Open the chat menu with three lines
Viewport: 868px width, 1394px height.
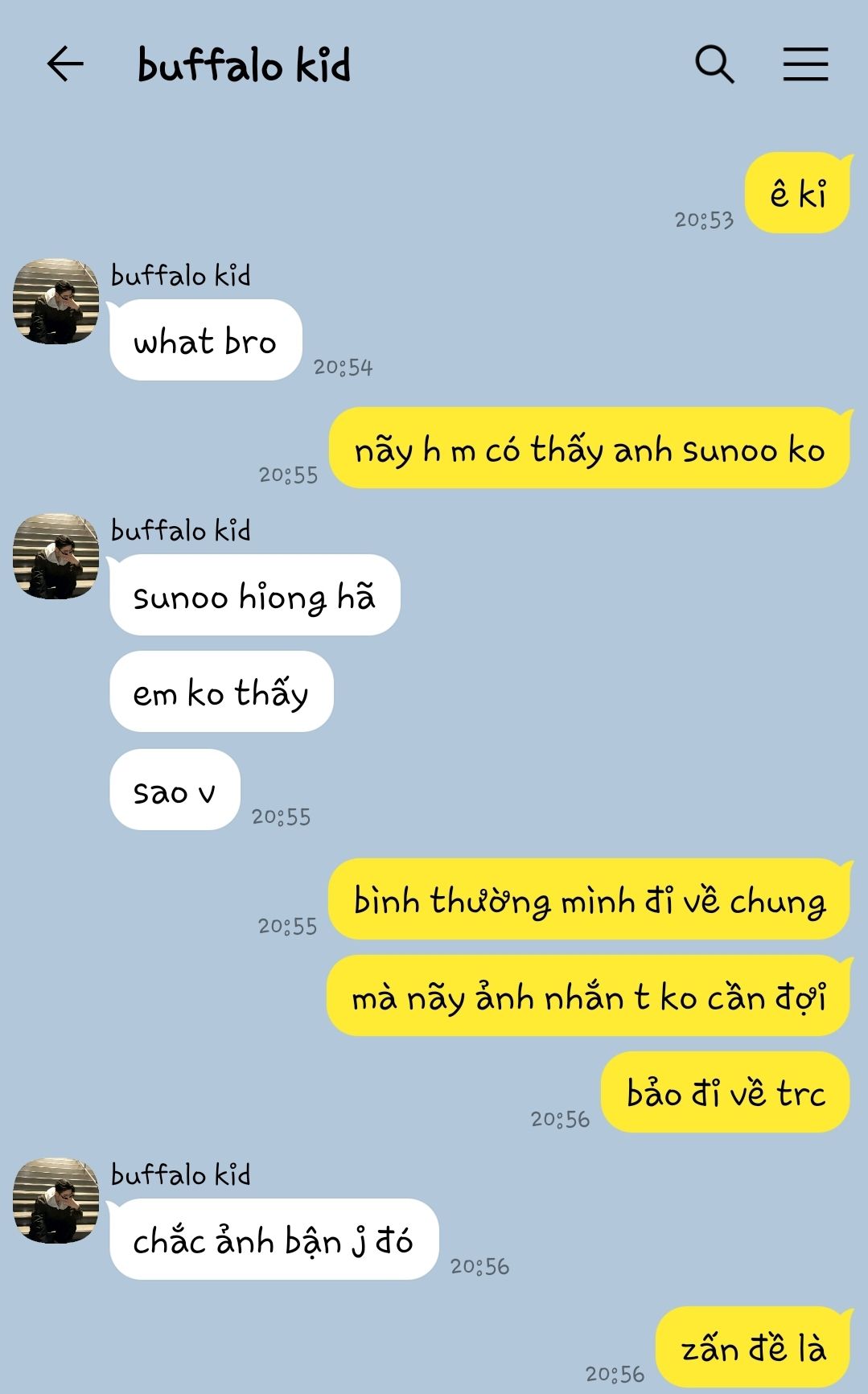pos(805,64)
